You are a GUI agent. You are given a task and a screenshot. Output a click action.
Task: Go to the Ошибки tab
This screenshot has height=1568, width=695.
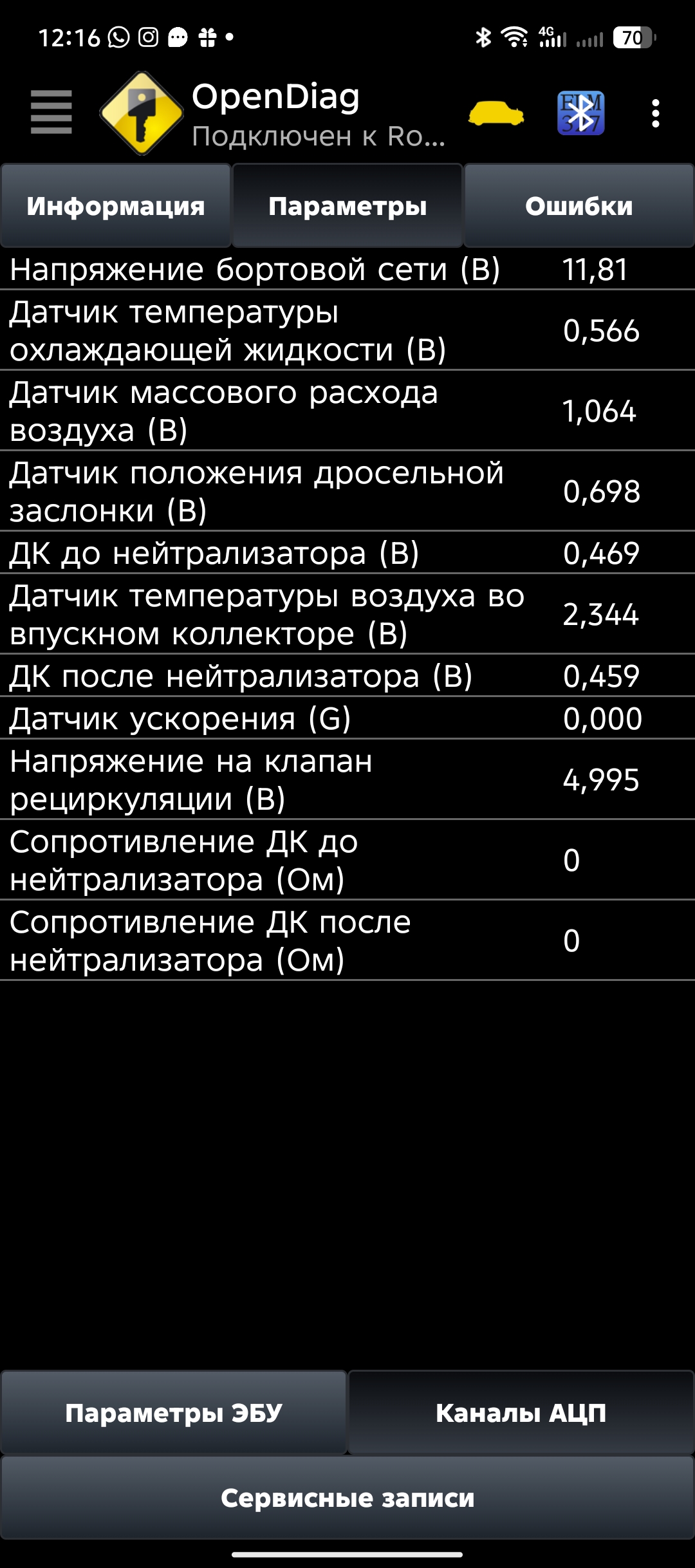tap(579, 206)
